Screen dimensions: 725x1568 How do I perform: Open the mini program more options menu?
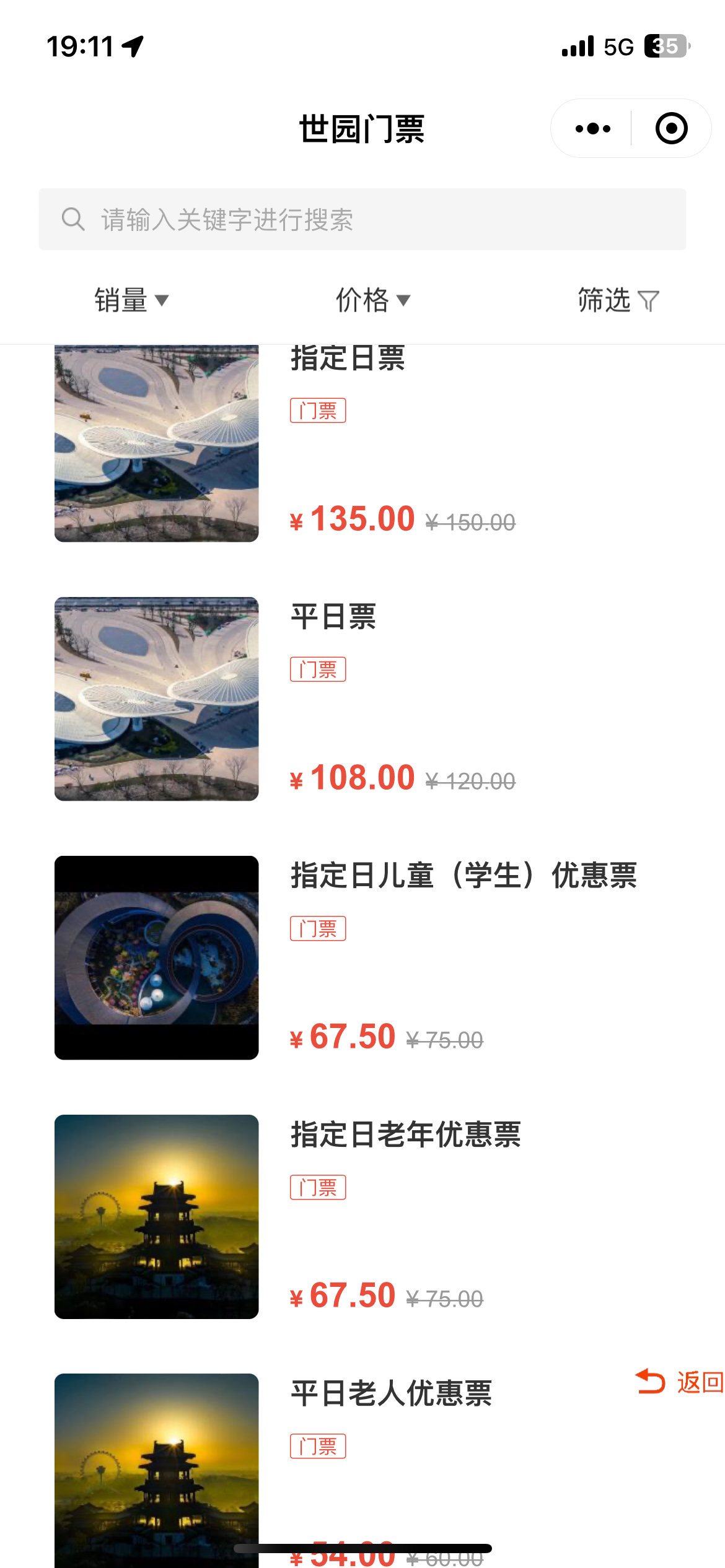[x=592, y=129]
